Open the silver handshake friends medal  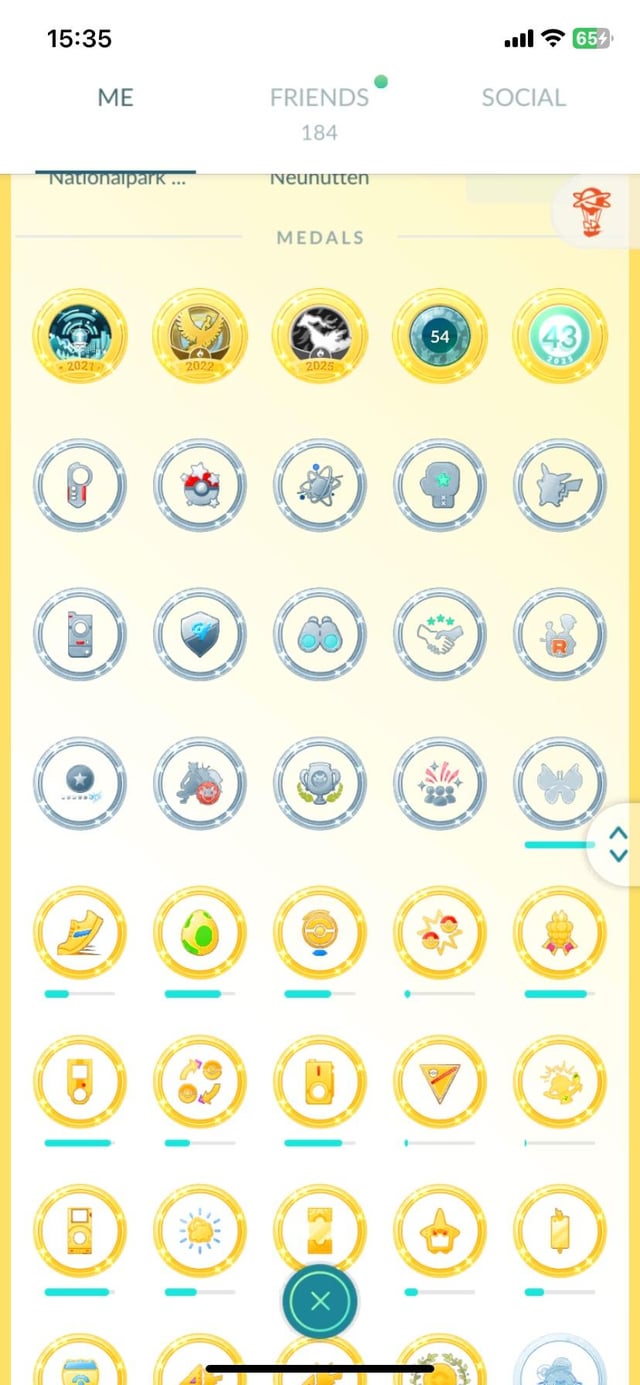point(440,634)
